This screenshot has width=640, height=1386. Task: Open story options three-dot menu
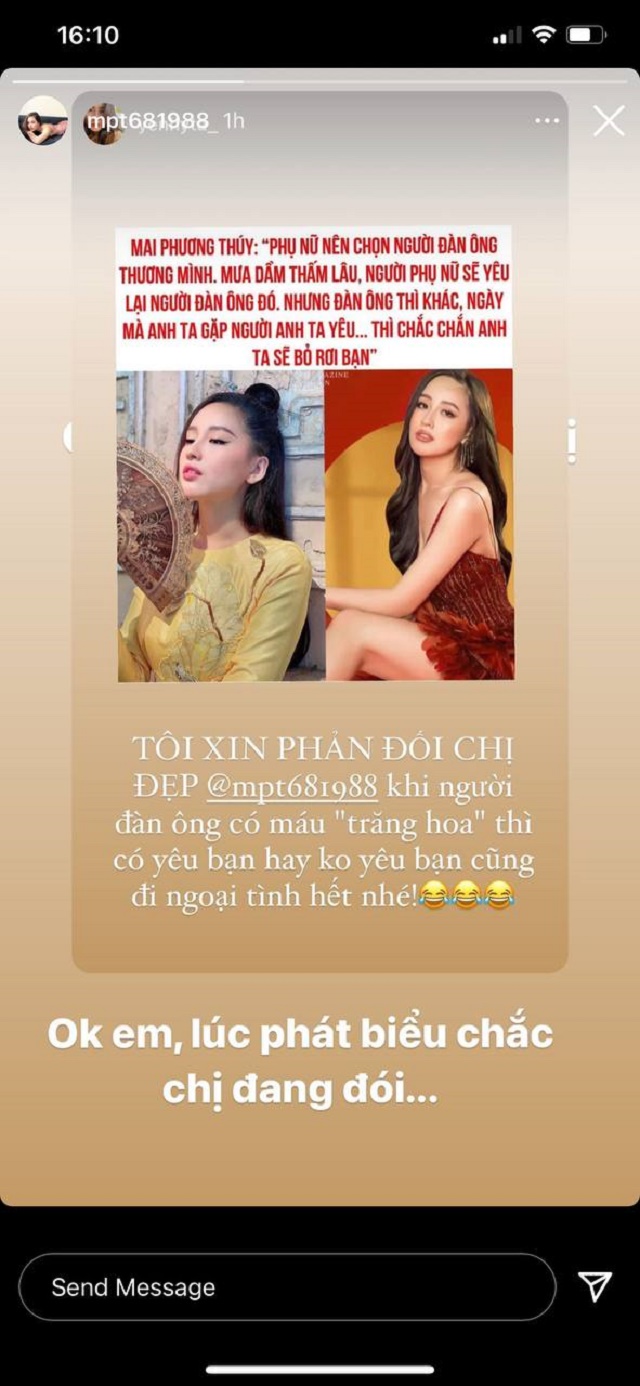click(x=547, y=121)
